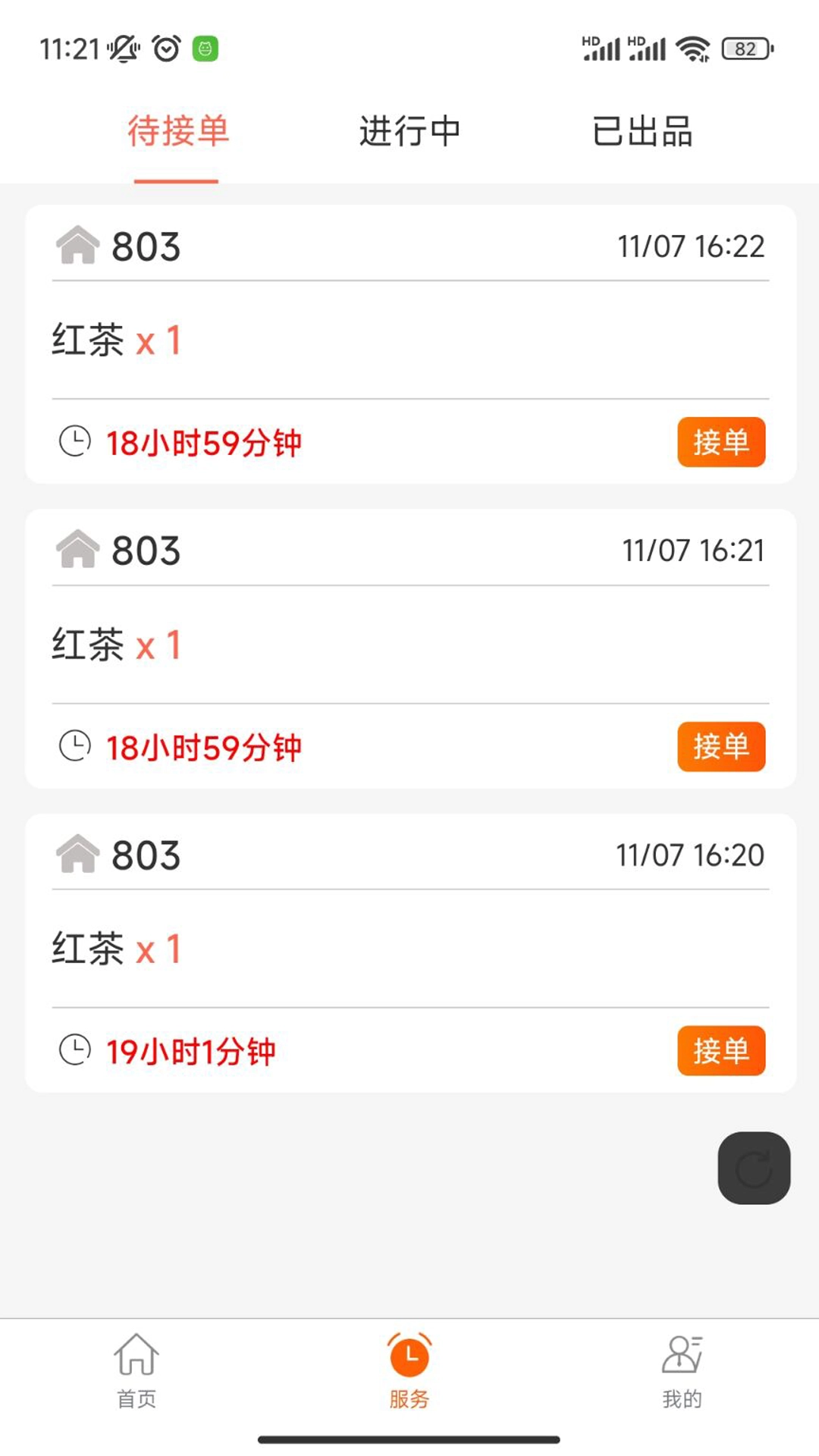Click the 红茶 x 1 item on first order

click(115, 340)
